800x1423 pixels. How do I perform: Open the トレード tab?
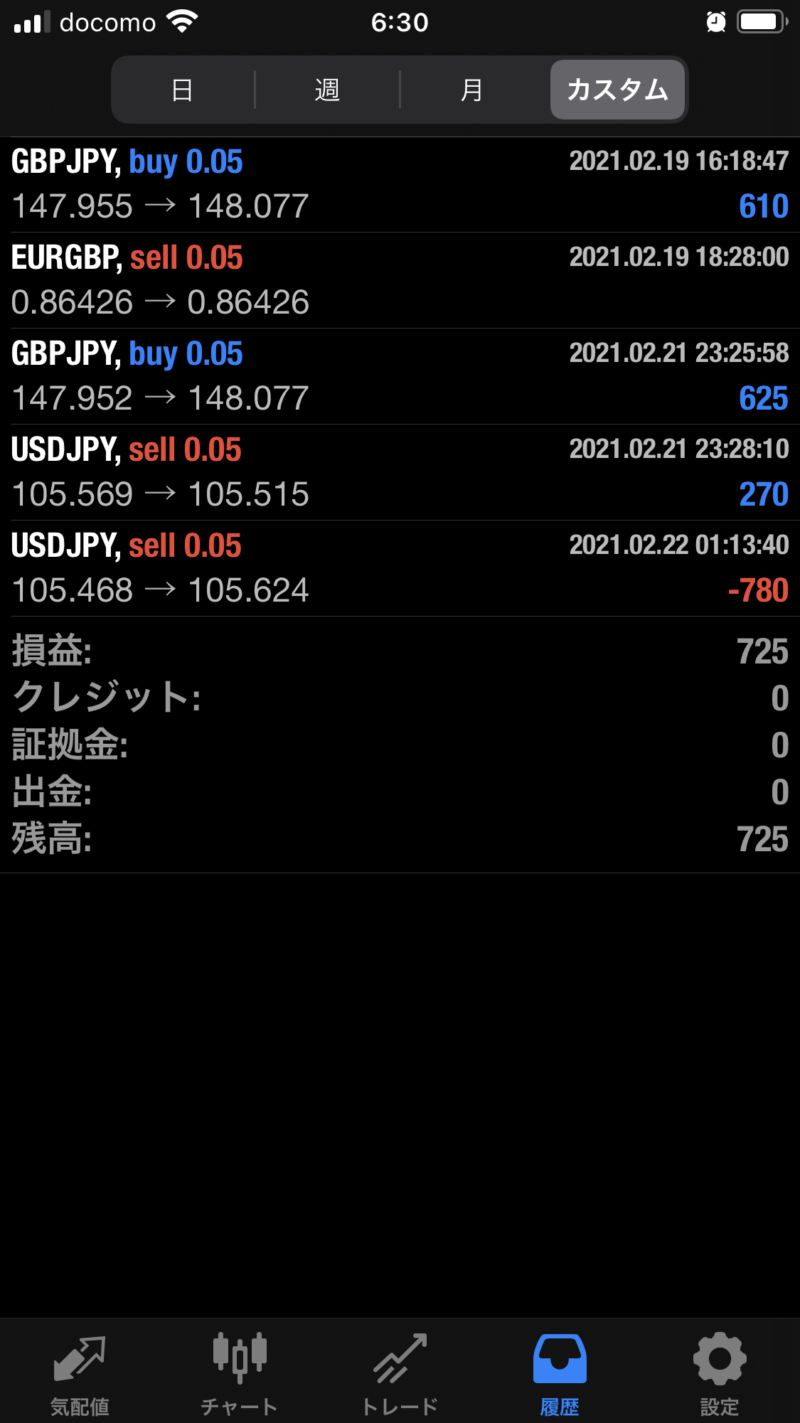click(400, 1371)
